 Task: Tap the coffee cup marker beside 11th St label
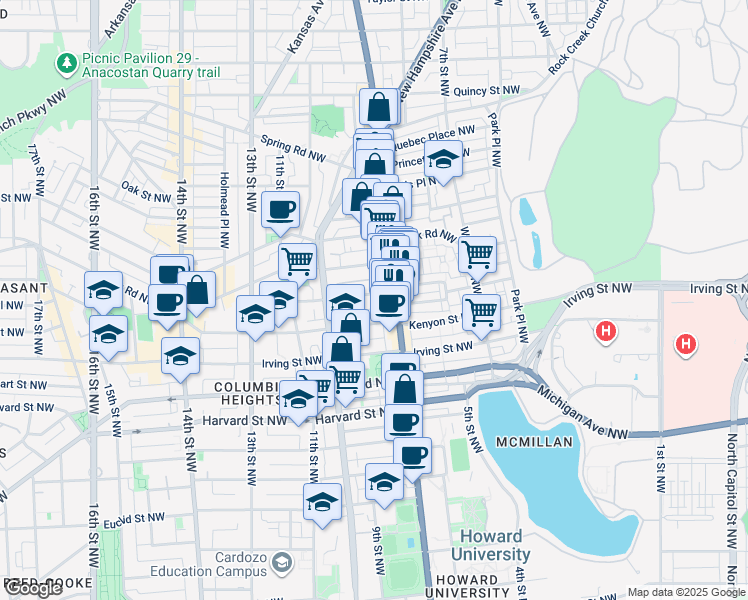280,210
